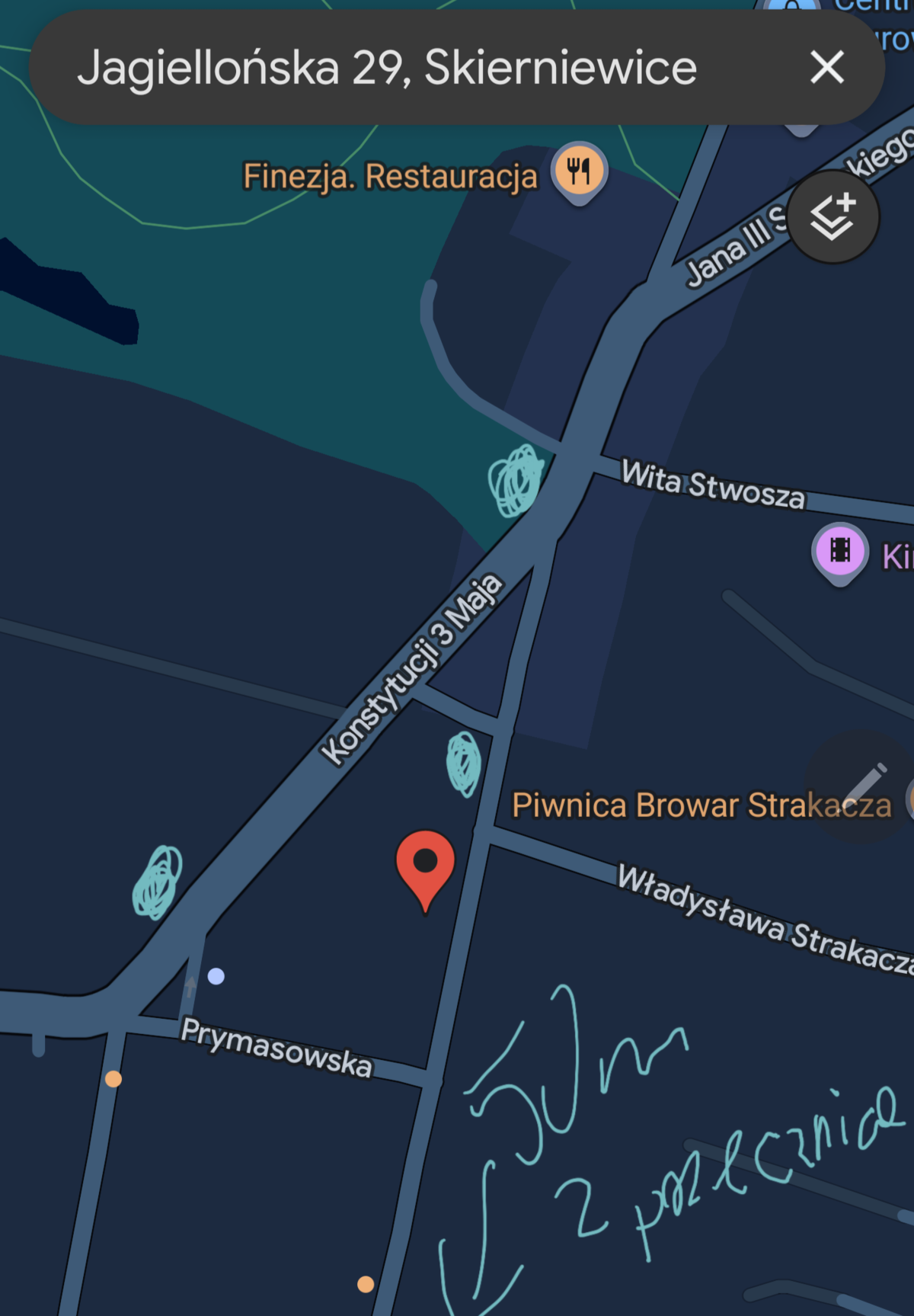The image size is (914, 1316).
Task: Open the Piwnica Browar Strakacza place
Action: tap(701, 805)
